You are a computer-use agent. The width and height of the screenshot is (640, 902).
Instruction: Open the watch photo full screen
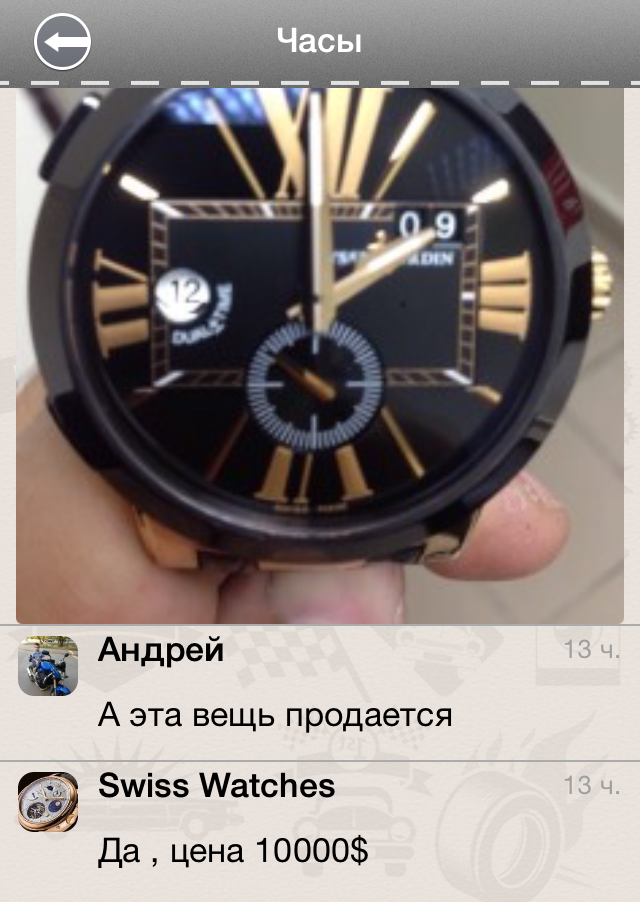320,355
